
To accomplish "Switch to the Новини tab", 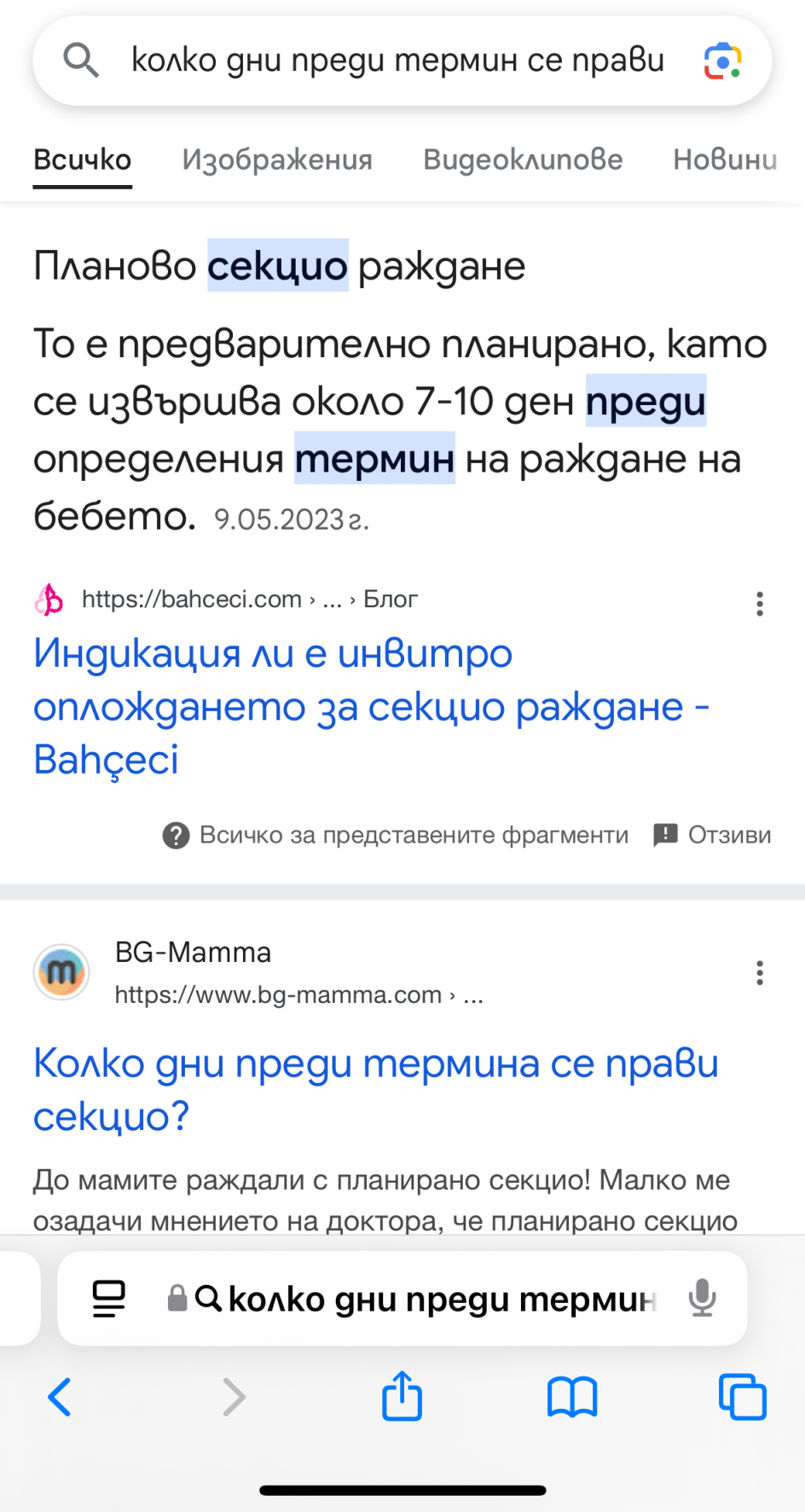I will click(725, 159).
